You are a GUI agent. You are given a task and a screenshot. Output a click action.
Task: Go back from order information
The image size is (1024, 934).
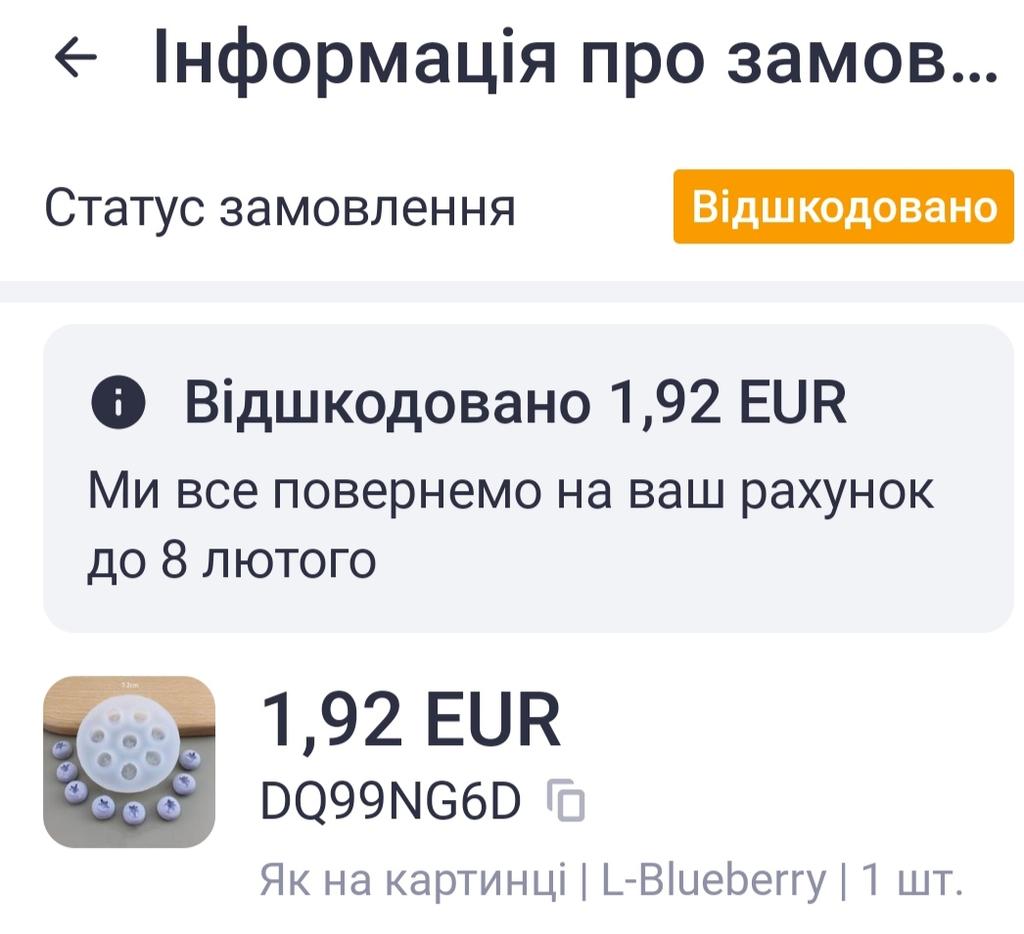75,60
